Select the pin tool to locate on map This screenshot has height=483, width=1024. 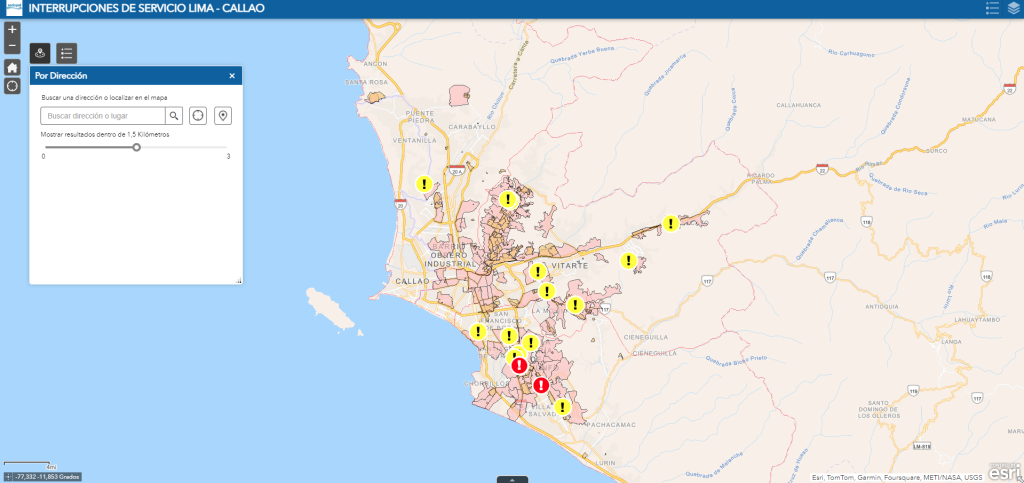pyautogui.click(x=222, y=116)
